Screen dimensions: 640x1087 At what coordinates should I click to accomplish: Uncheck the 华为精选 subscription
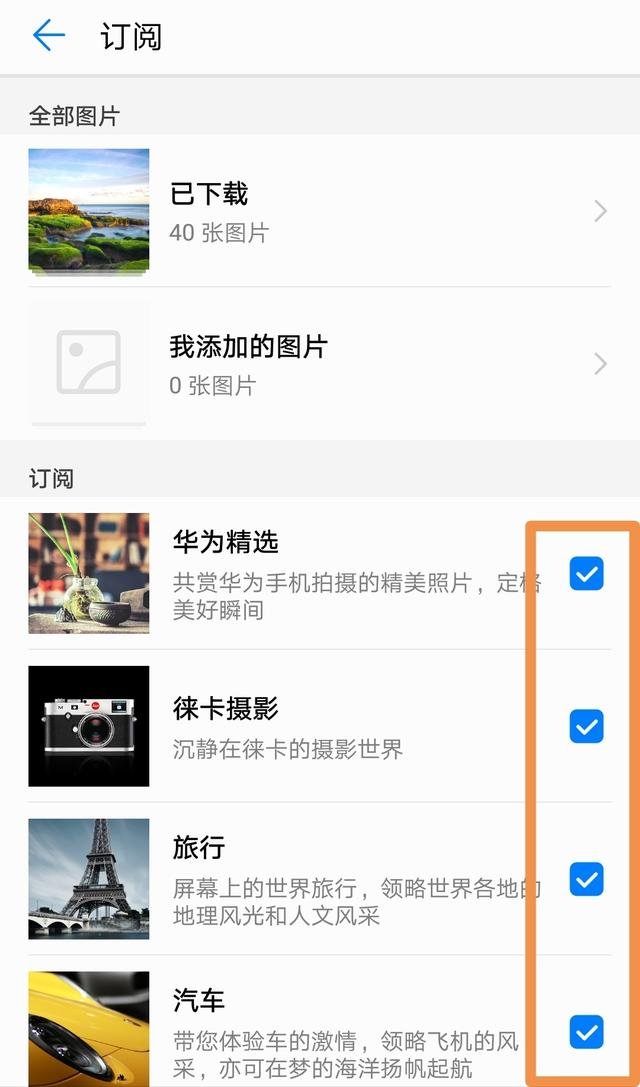pyautogui.click(x=586, y=573)
